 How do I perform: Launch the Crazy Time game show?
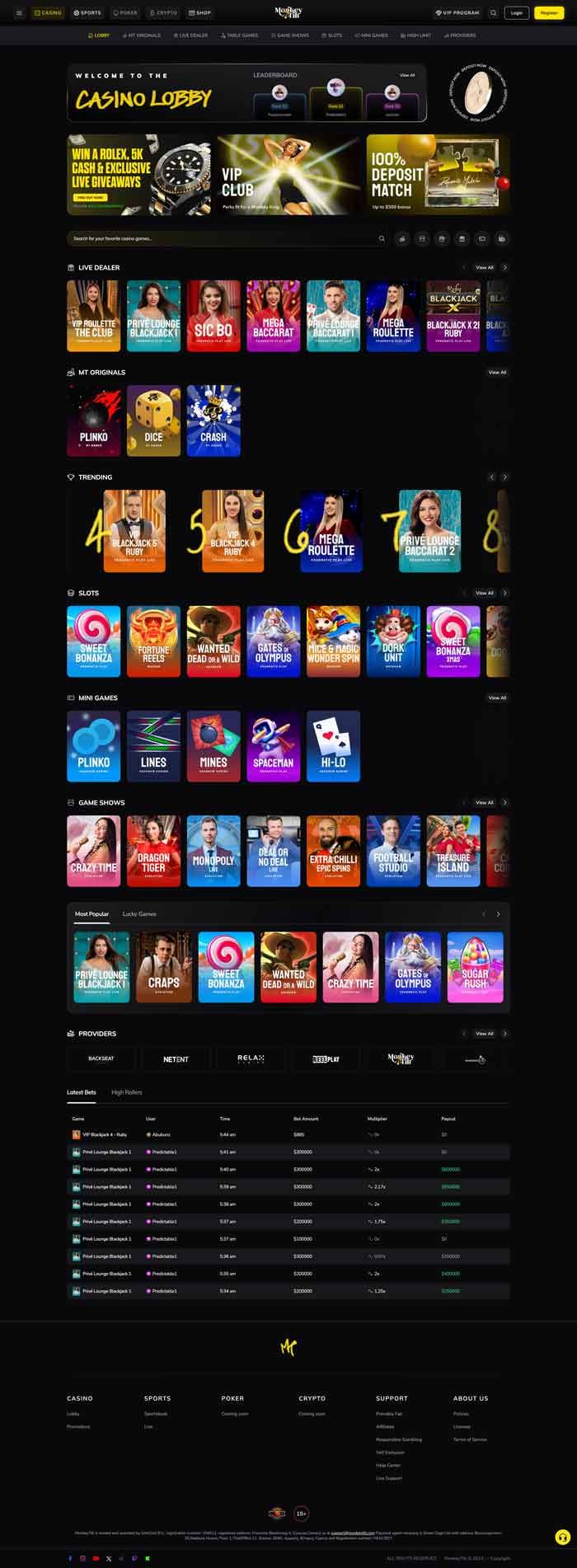click(x=94, y=851)
